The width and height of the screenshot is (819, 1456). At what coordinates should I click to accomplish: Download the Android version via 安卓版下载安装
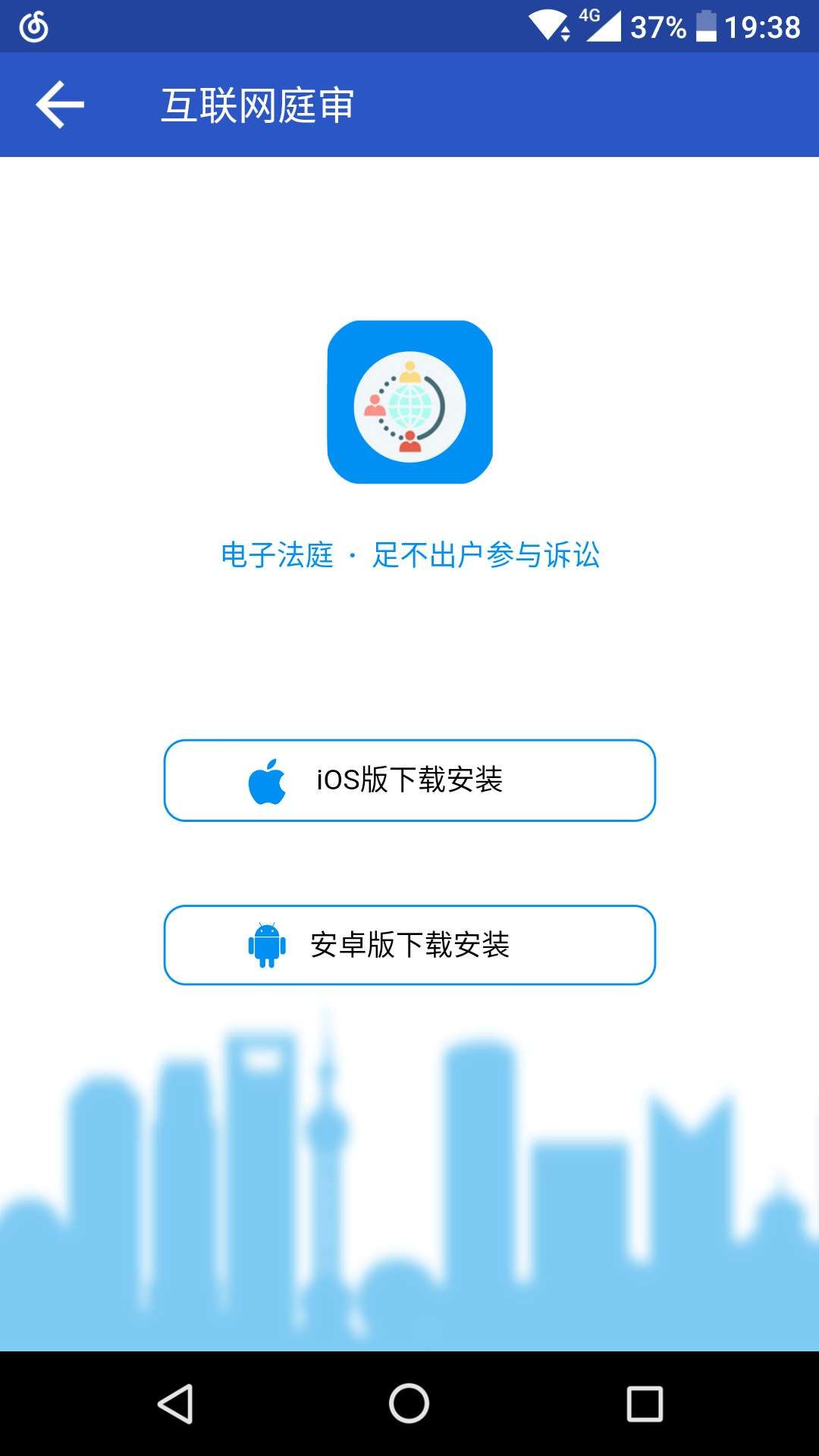coord(409,945)
